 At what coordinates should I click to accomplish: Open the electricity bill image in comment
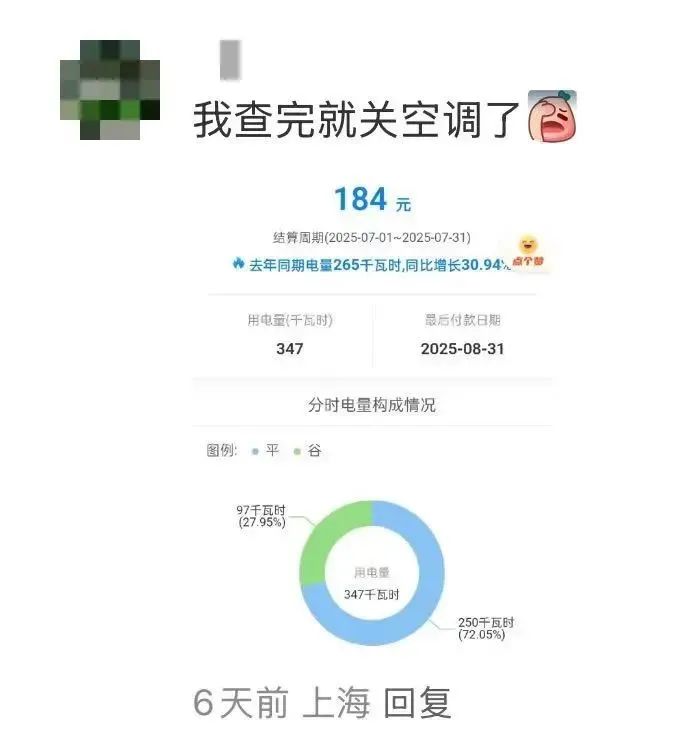click(x=372, y=420)
